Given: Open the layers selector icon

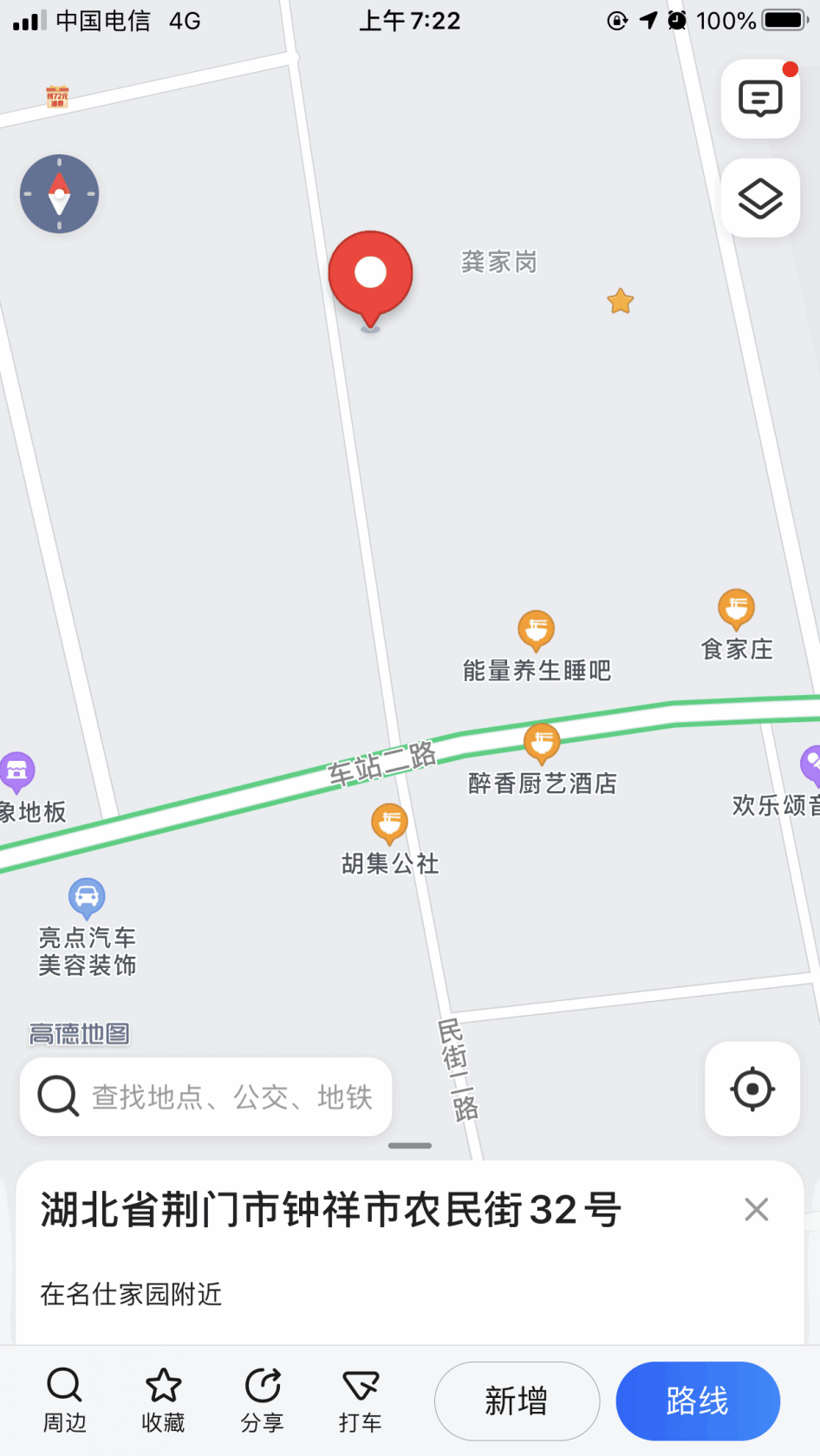Looking at the screenshot, I should pyautogui.click(x=760, y=198).
